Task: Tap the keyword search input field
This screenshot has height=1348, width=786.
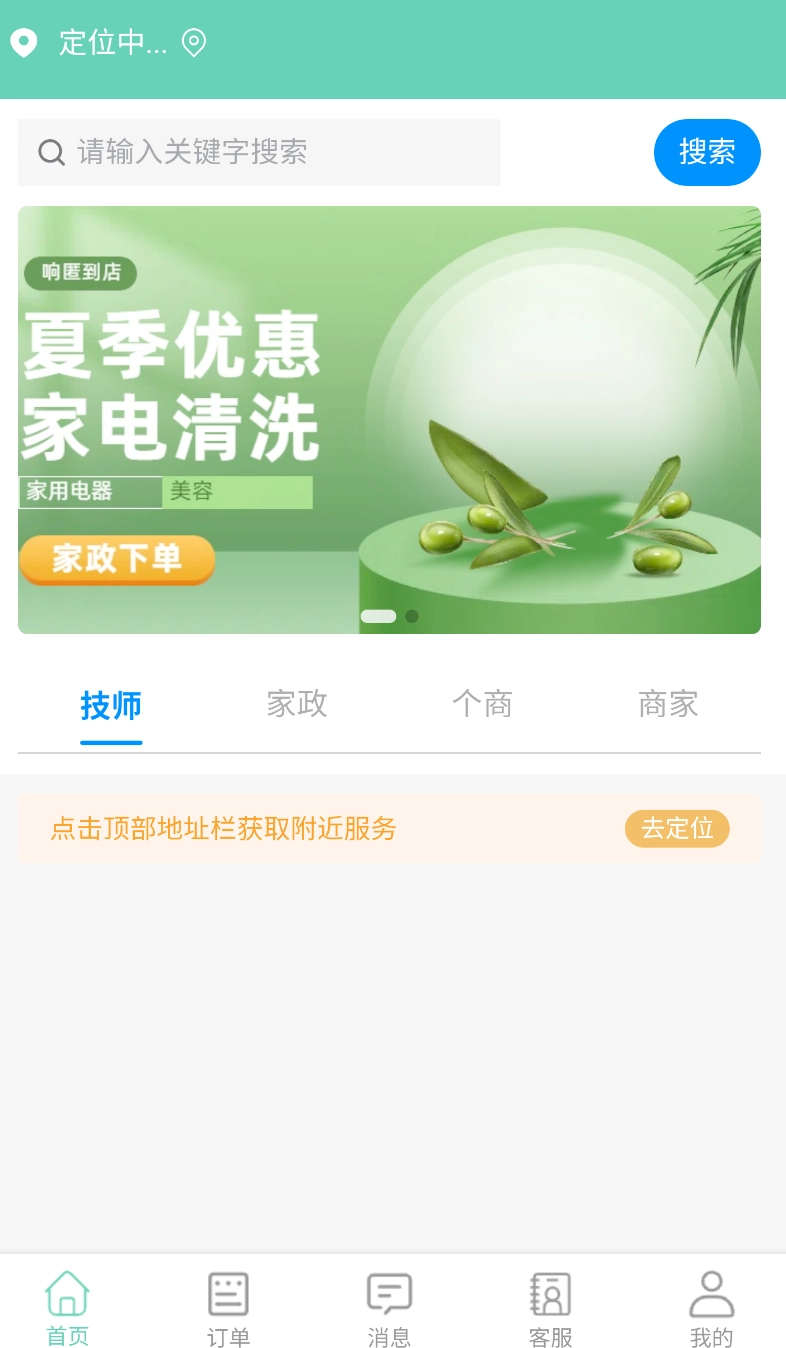Action: click(259, 152)
